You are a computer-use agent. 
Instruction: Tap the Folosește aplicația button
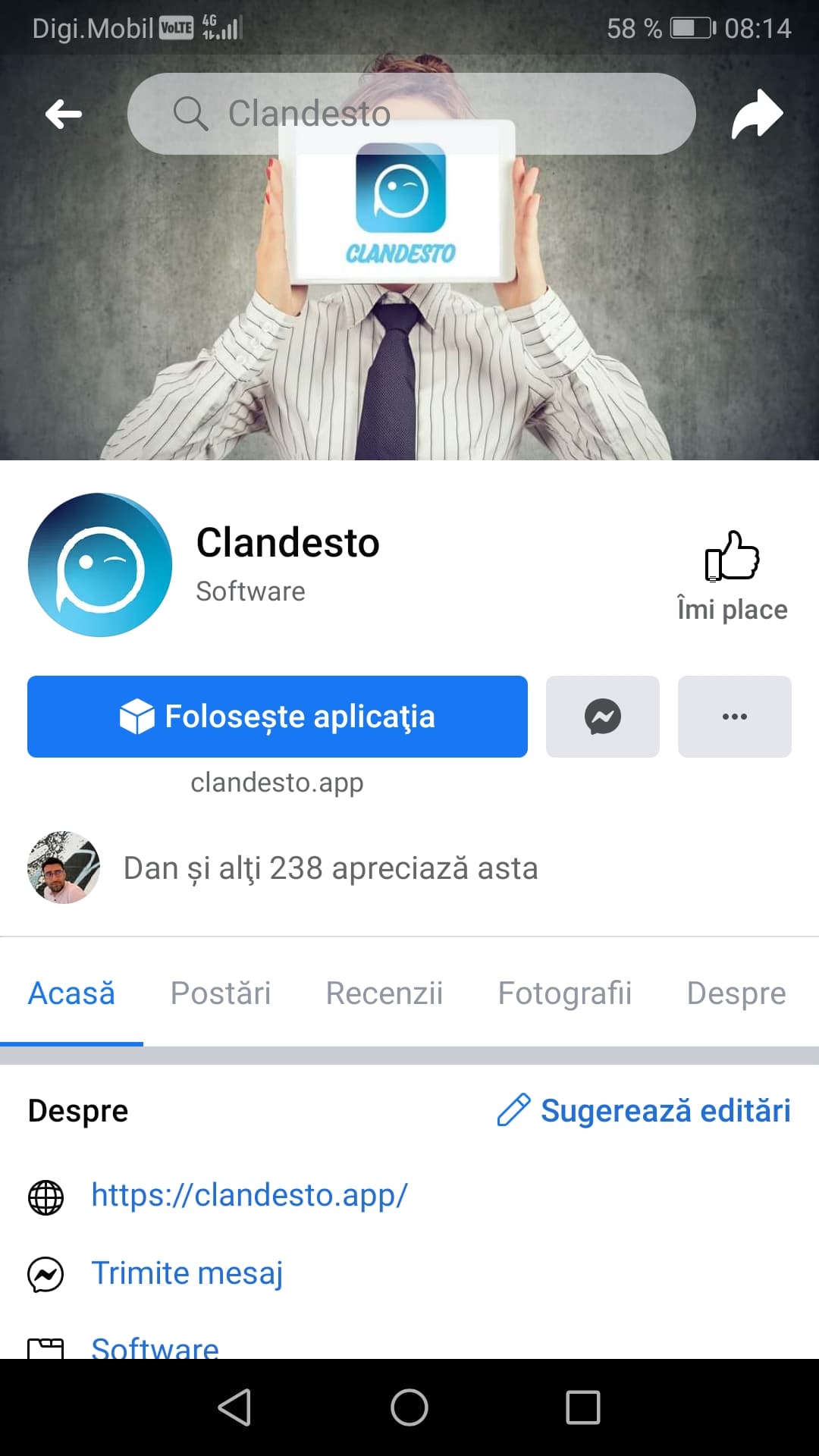[x=278, y=717]
